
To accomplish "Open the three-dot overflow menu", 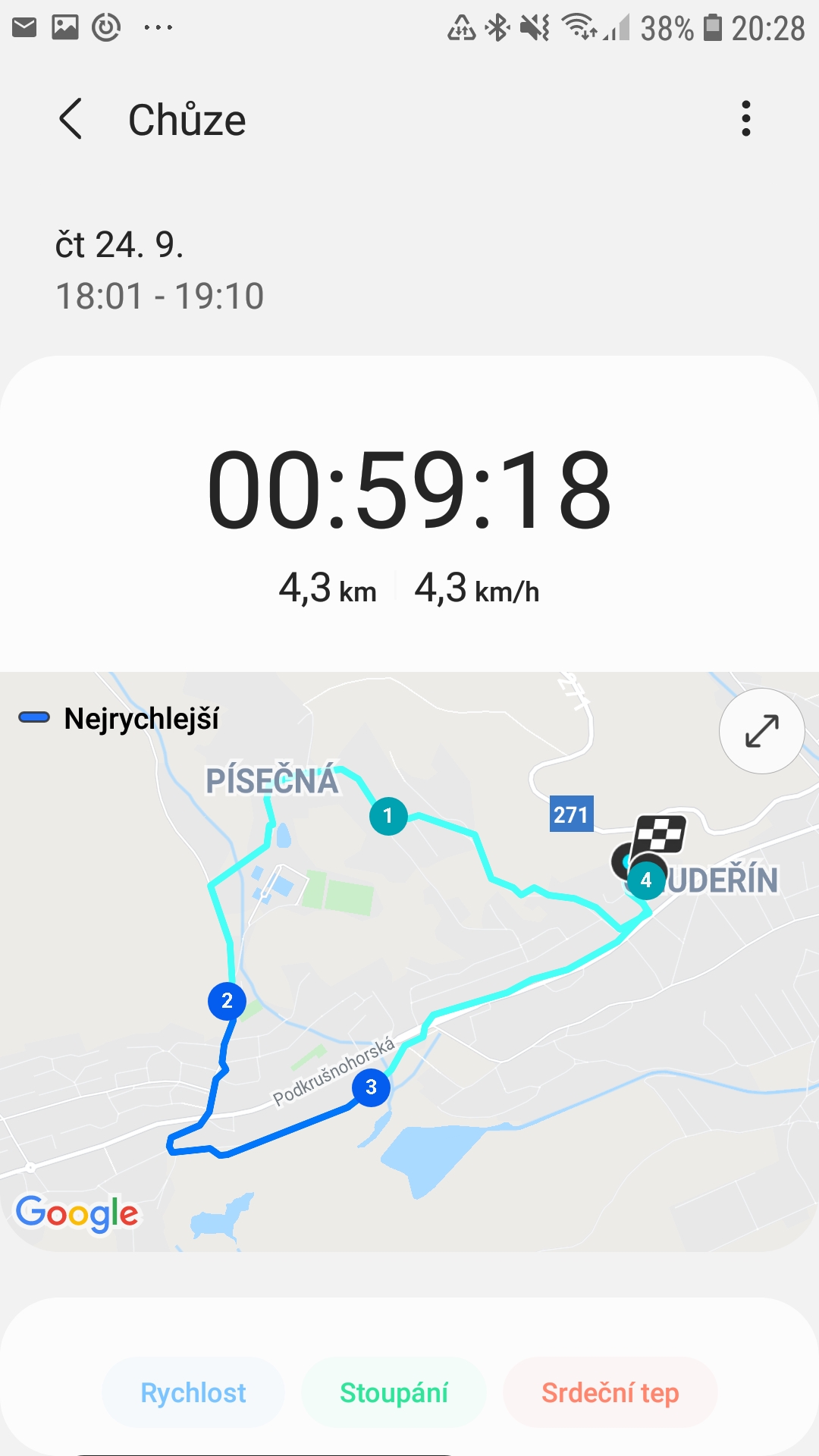I will (x=746, y=119).
